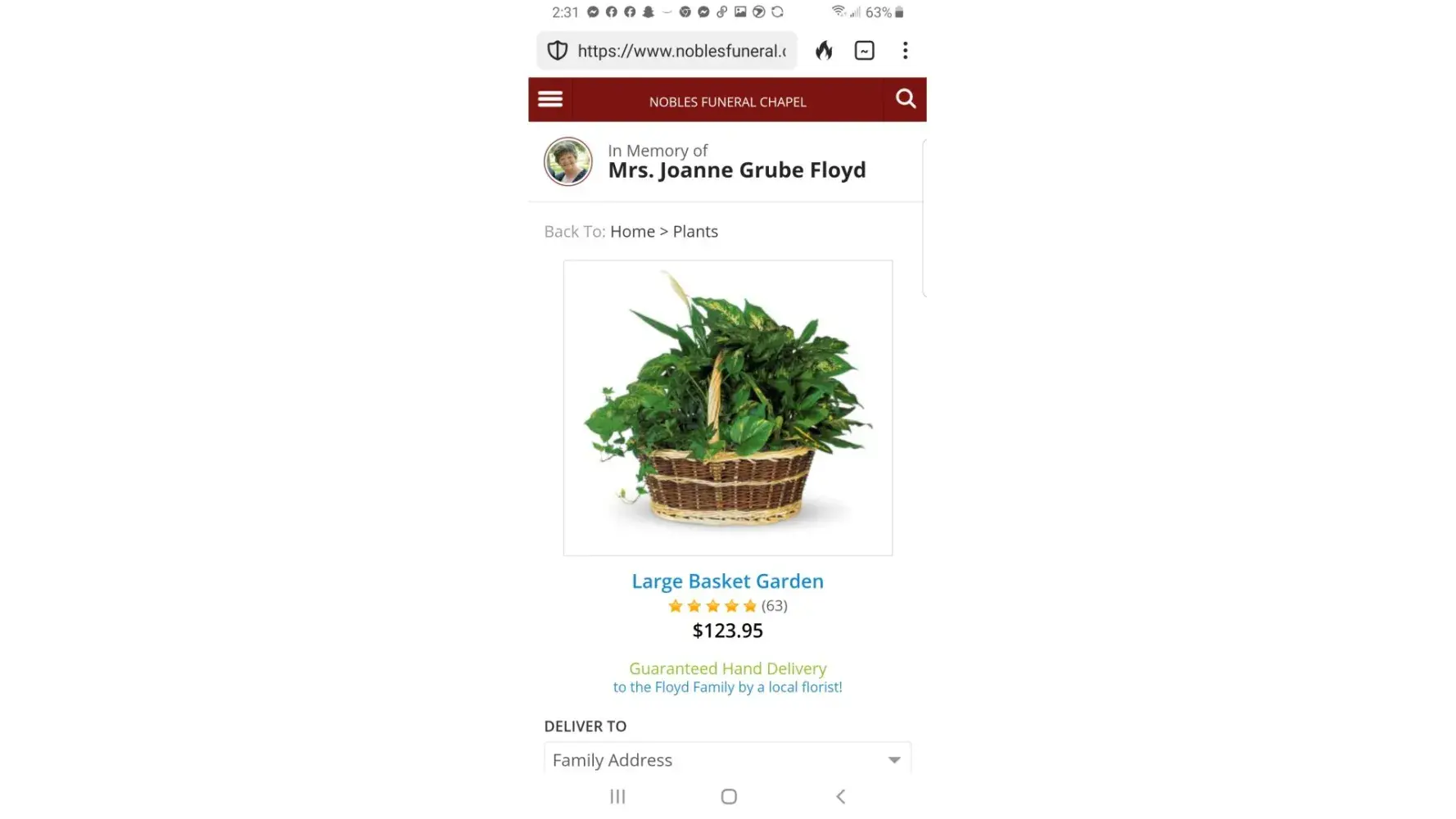This screenshot has height=819, width=1456.
Task: Open the browser overflow menu
Action: point(905,51)
